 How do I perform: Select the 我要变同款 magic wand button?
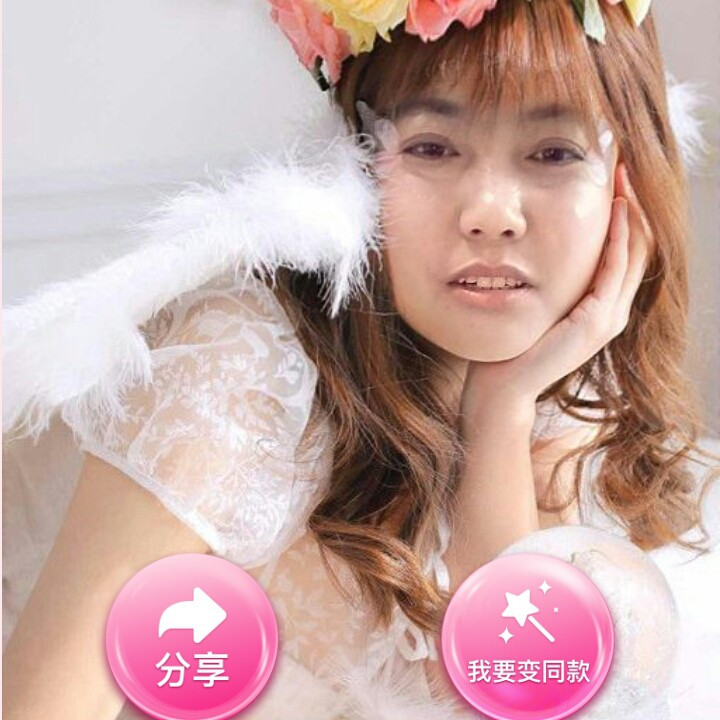click(528, 639)
